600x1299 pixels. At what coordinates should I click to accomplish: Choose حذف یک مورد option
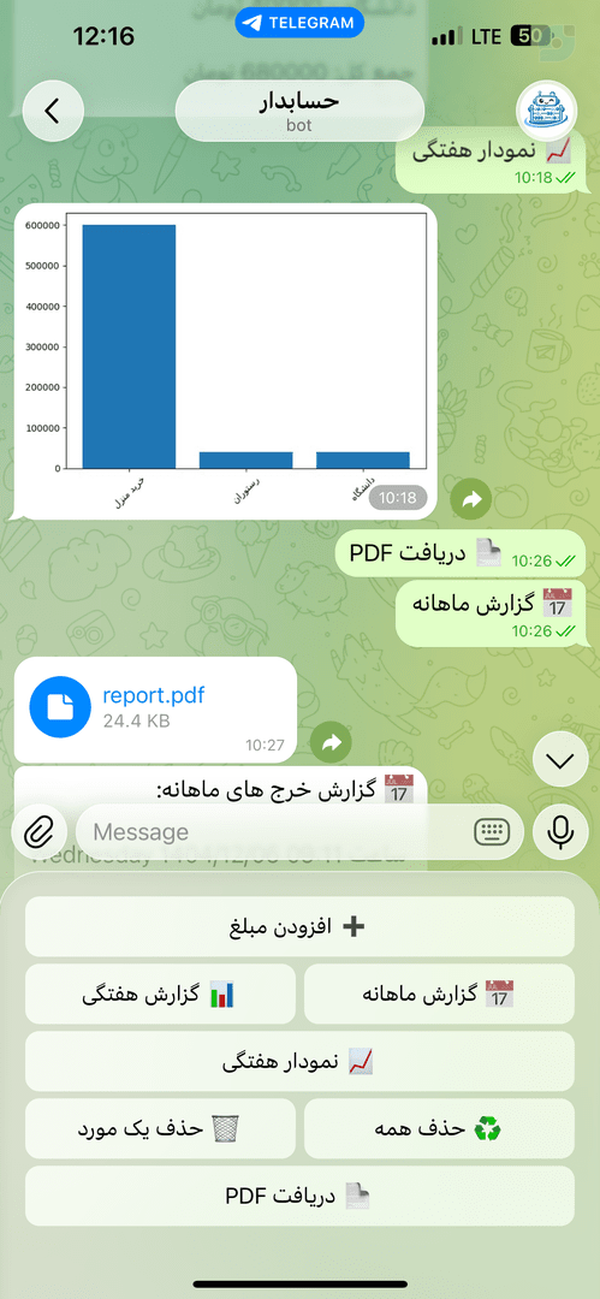click(160, 1128)
